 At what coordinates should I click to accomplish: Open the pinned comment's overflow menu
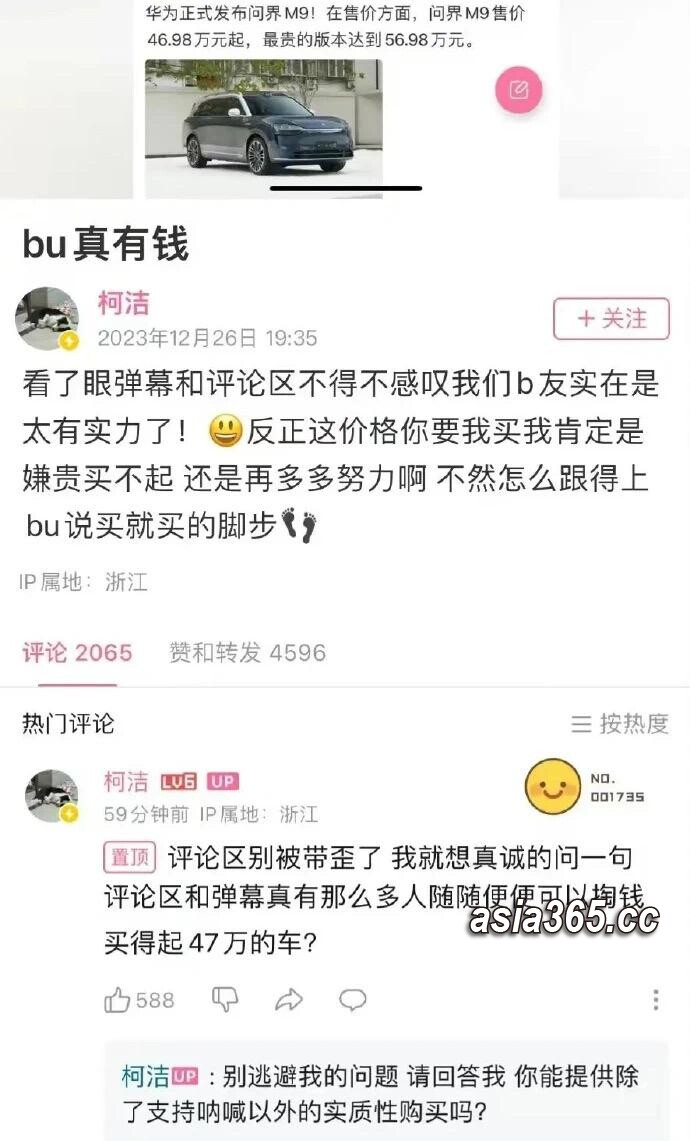[x=656, y=999]
